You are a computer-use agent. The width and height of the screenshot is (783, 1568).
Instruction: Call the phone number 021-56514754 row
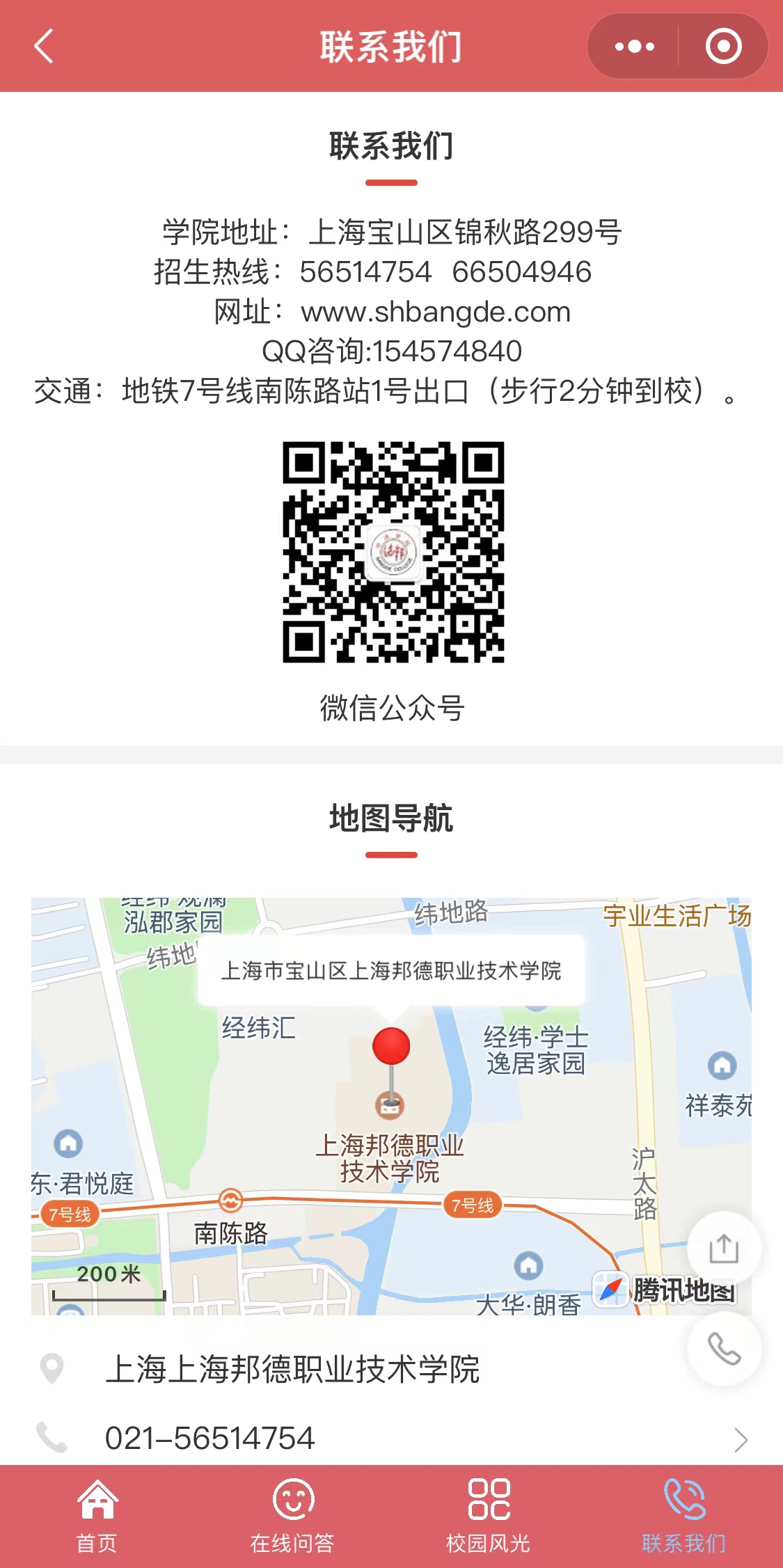391,1439
